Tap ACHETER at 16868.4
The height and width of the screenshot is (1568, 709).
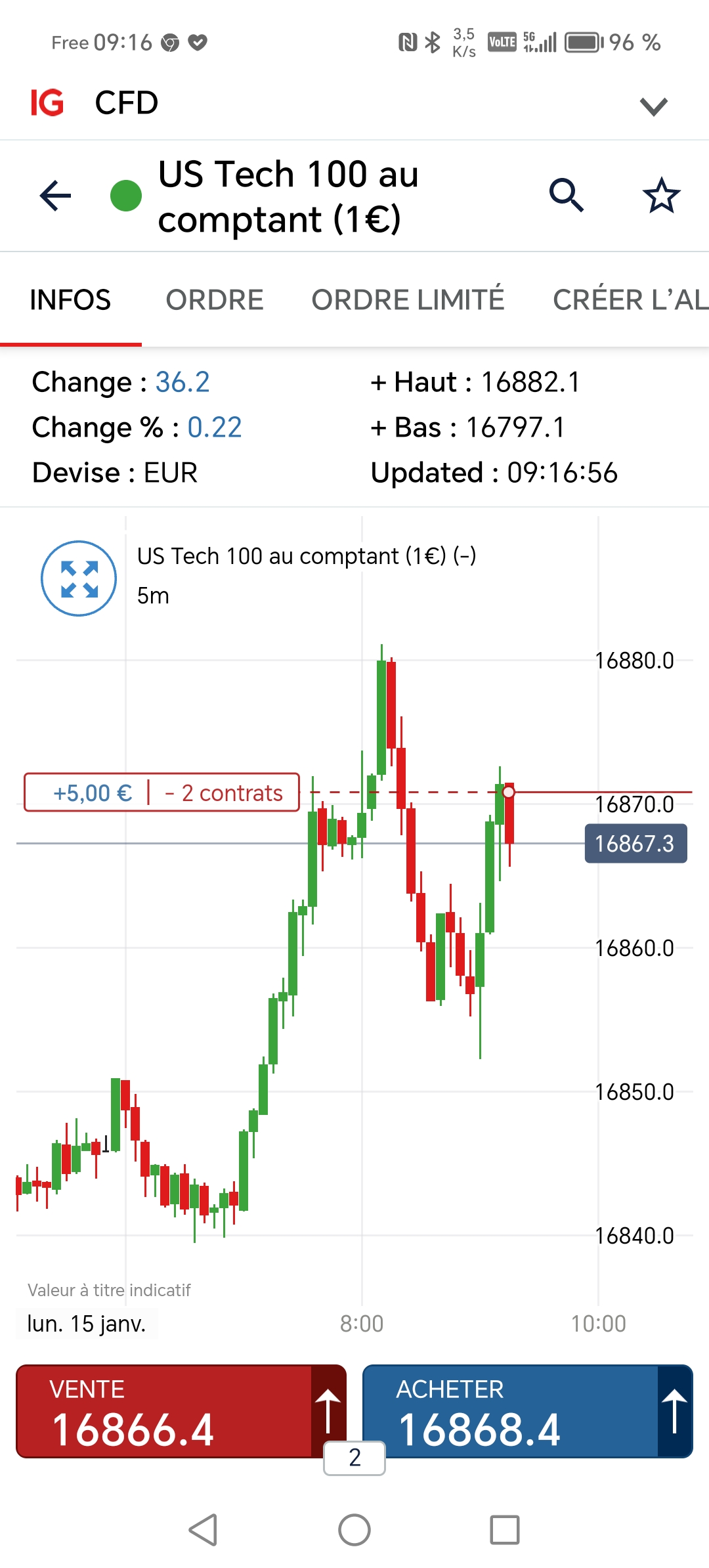(x=511, y=1412)
